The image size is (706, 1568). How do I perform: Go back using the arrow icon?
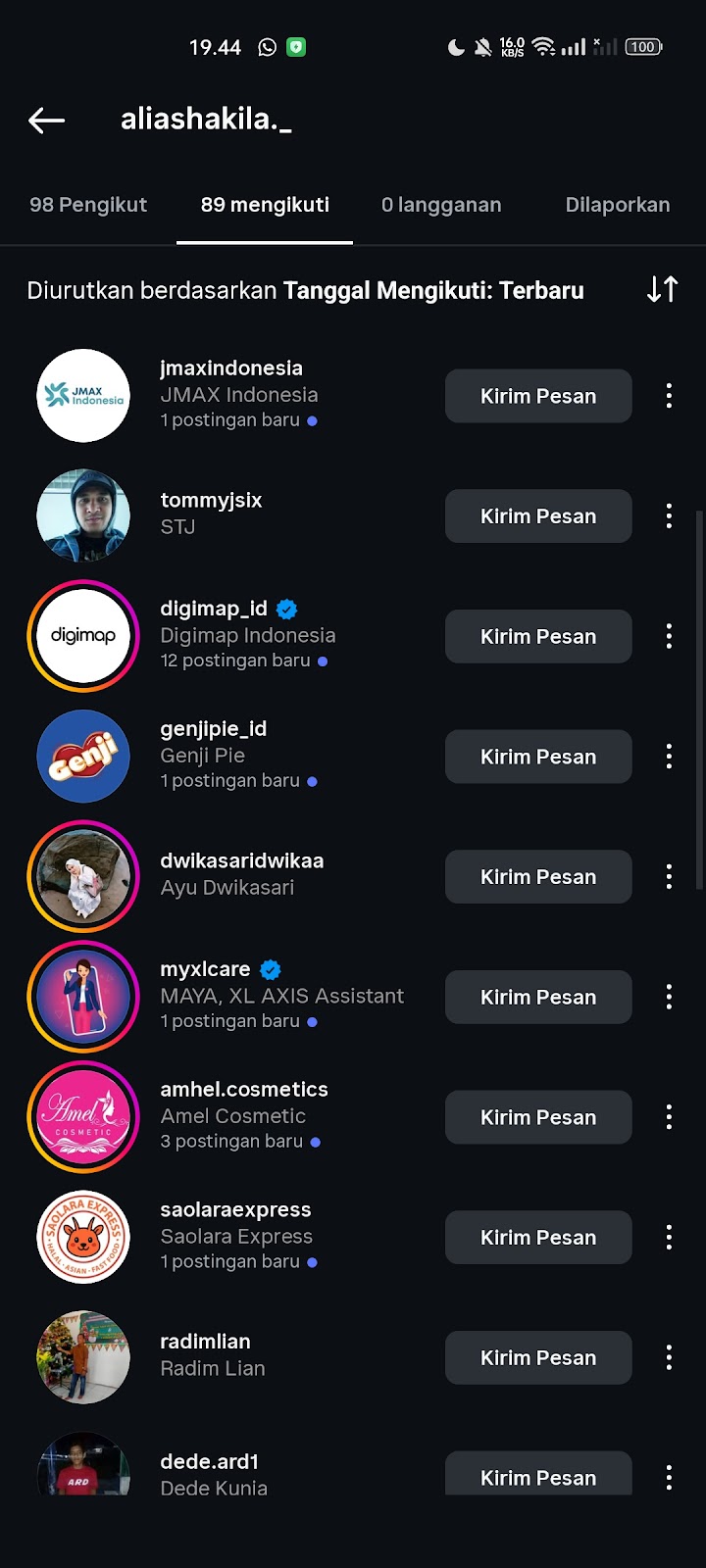pyautogui.click(x=46, y=121)
